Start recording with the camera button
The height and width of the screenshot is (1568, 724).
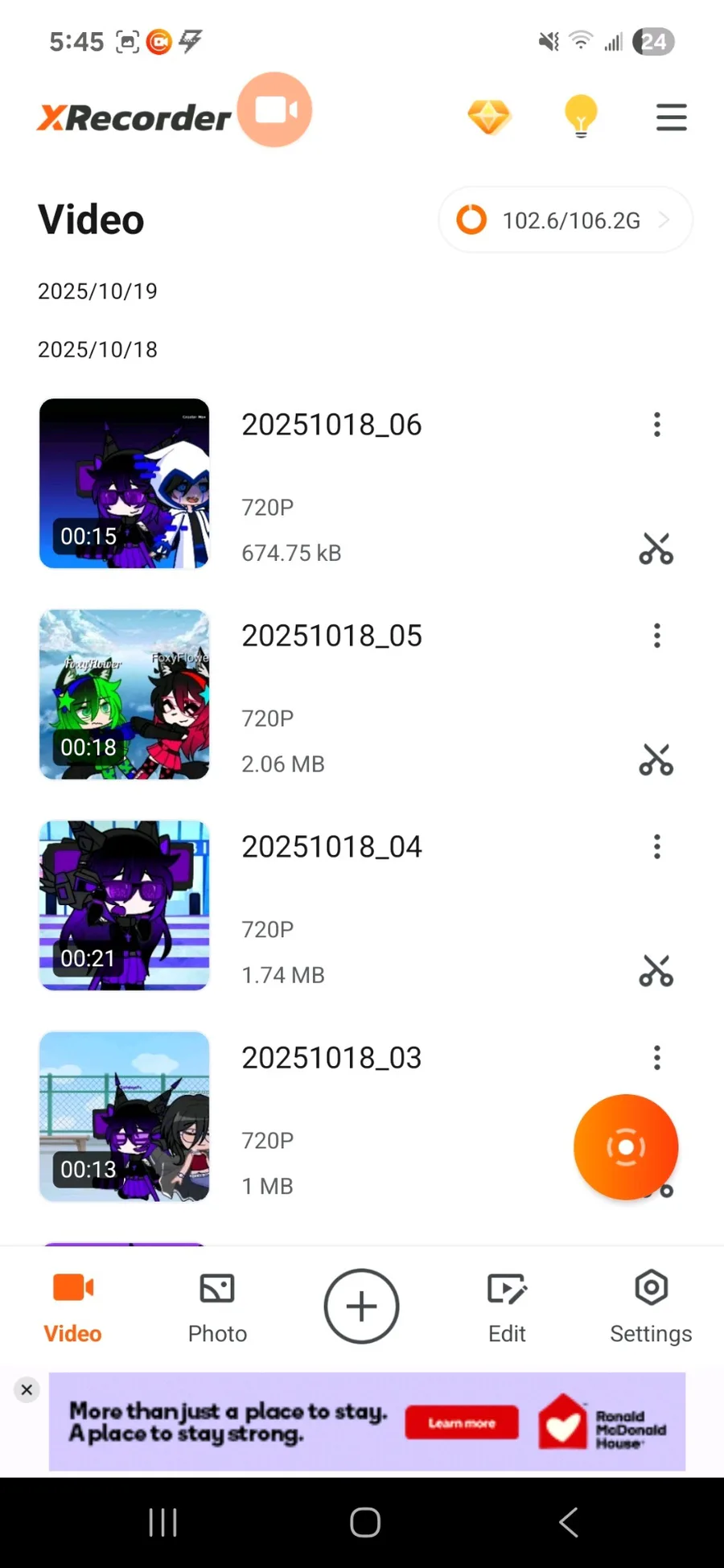274,110
